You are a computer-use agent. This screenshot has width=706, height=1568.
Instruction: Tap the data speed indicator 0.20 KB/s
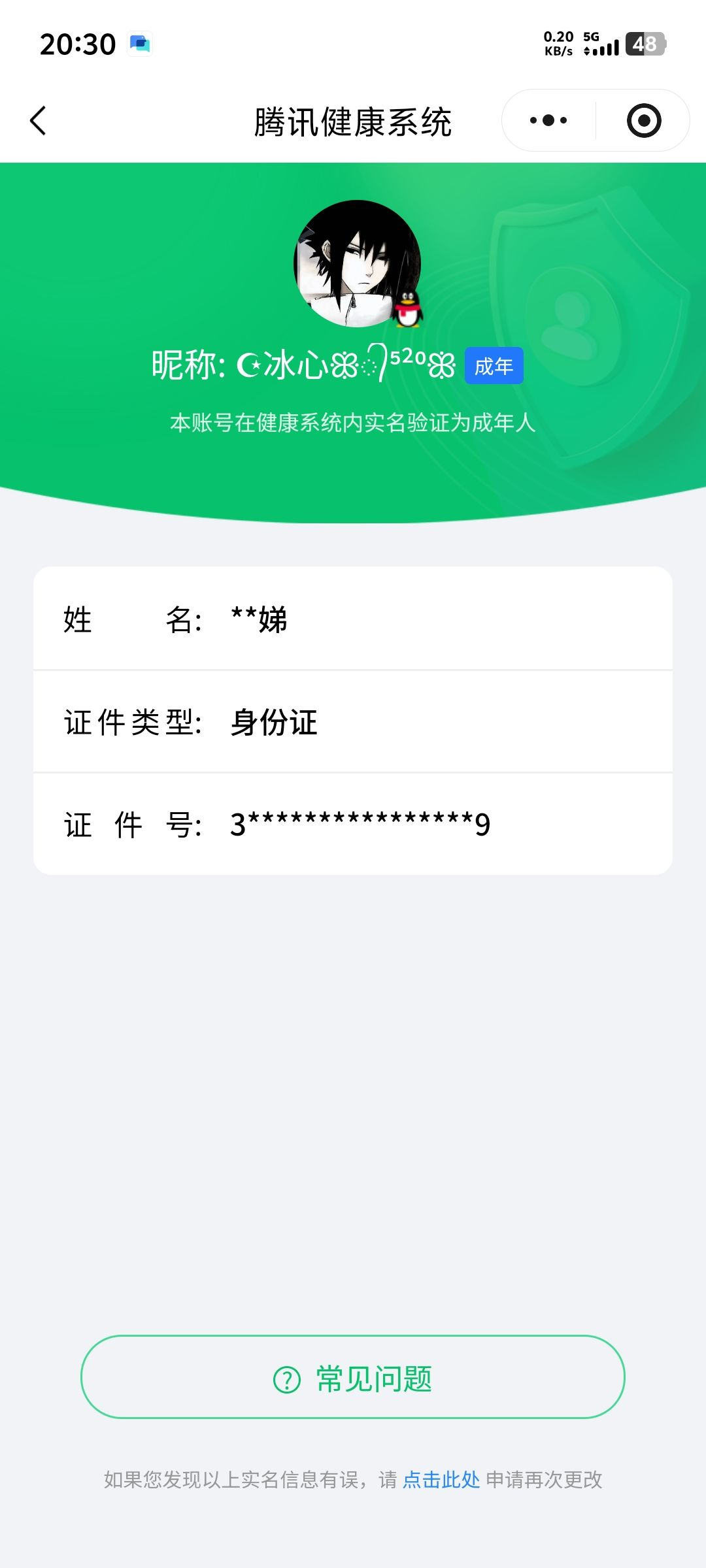tap(559, 43)
